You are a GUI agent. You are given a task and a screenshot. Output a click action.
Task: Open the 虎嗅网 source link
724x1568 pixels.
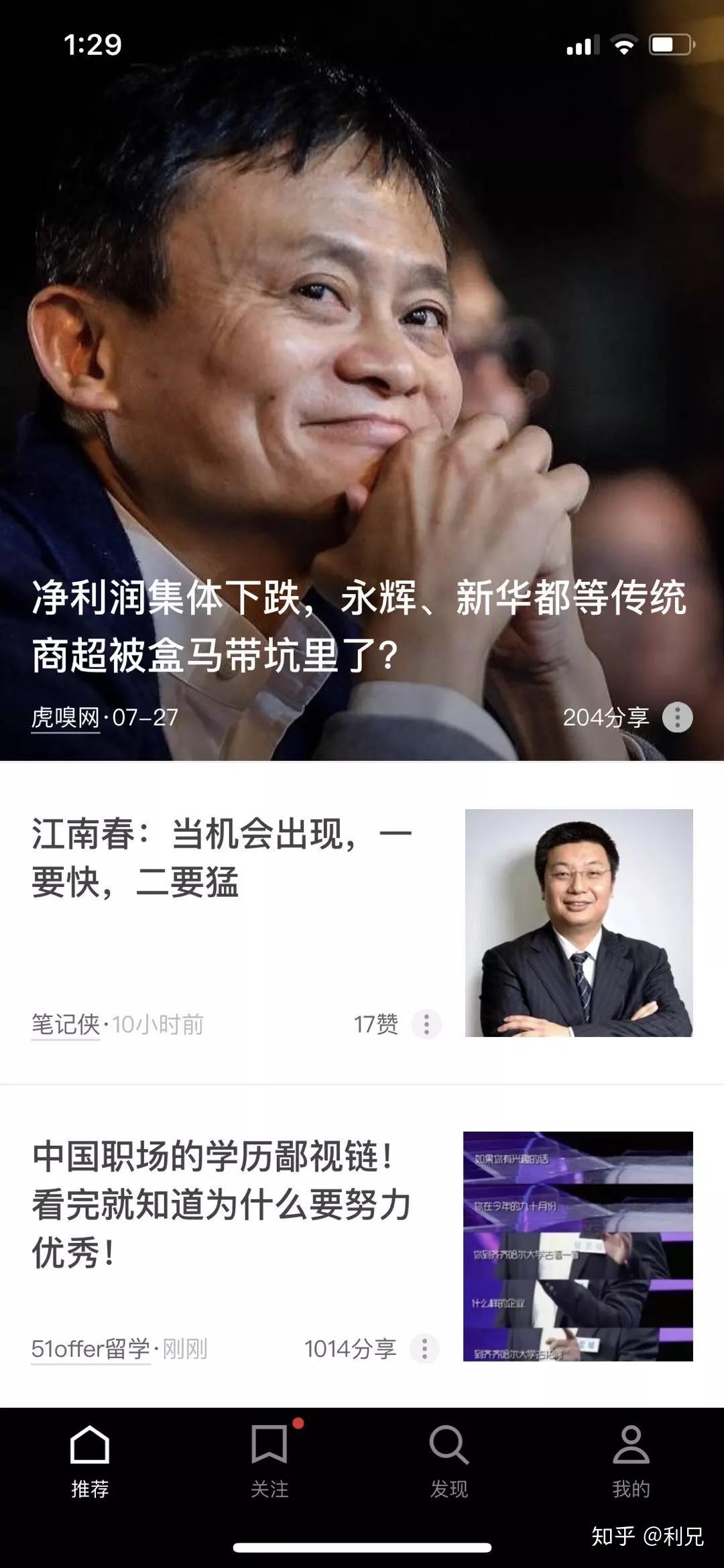(65, 718)
